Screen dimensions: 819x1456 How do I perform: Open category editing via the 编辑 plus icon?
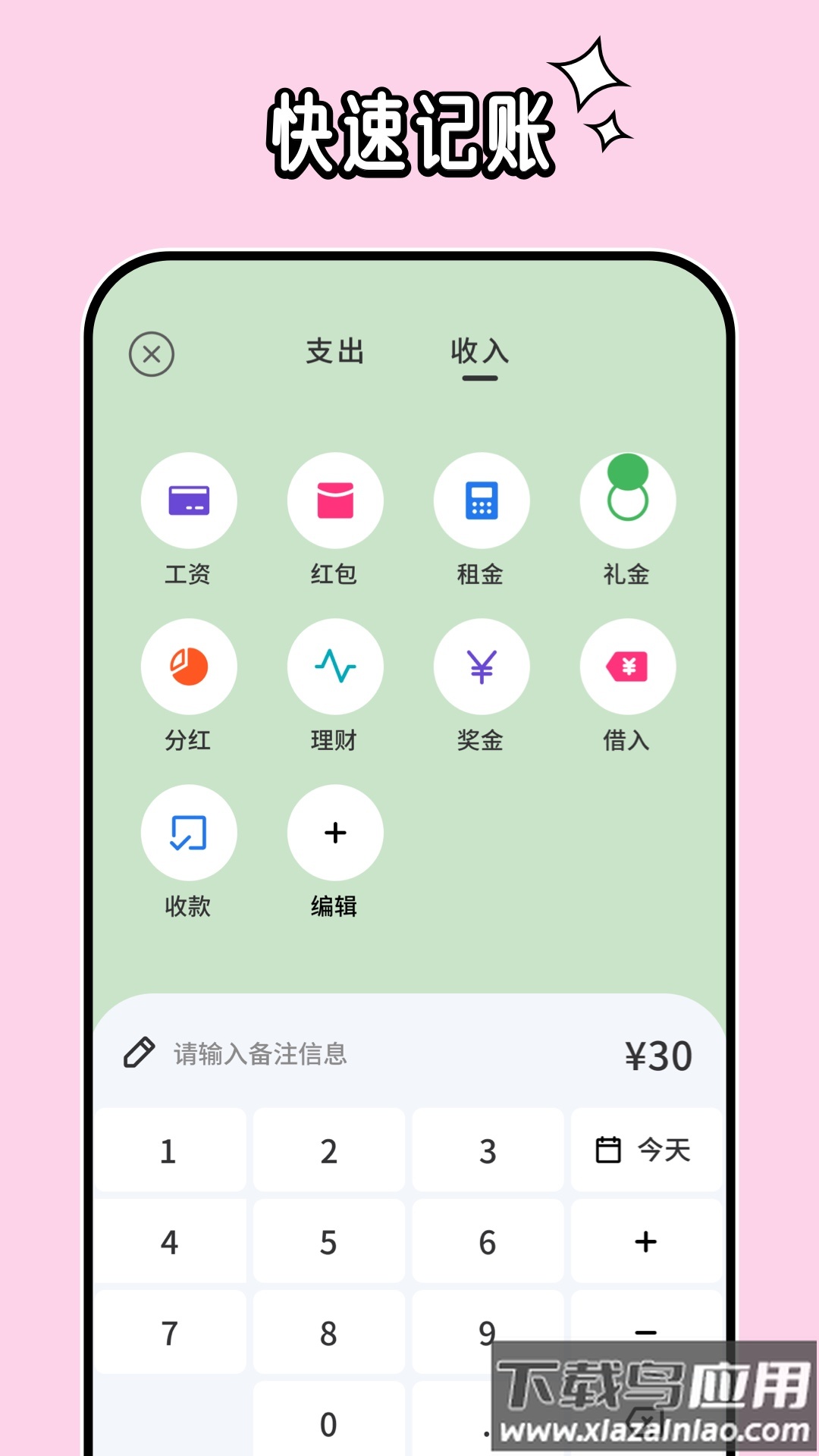(335, 832)
